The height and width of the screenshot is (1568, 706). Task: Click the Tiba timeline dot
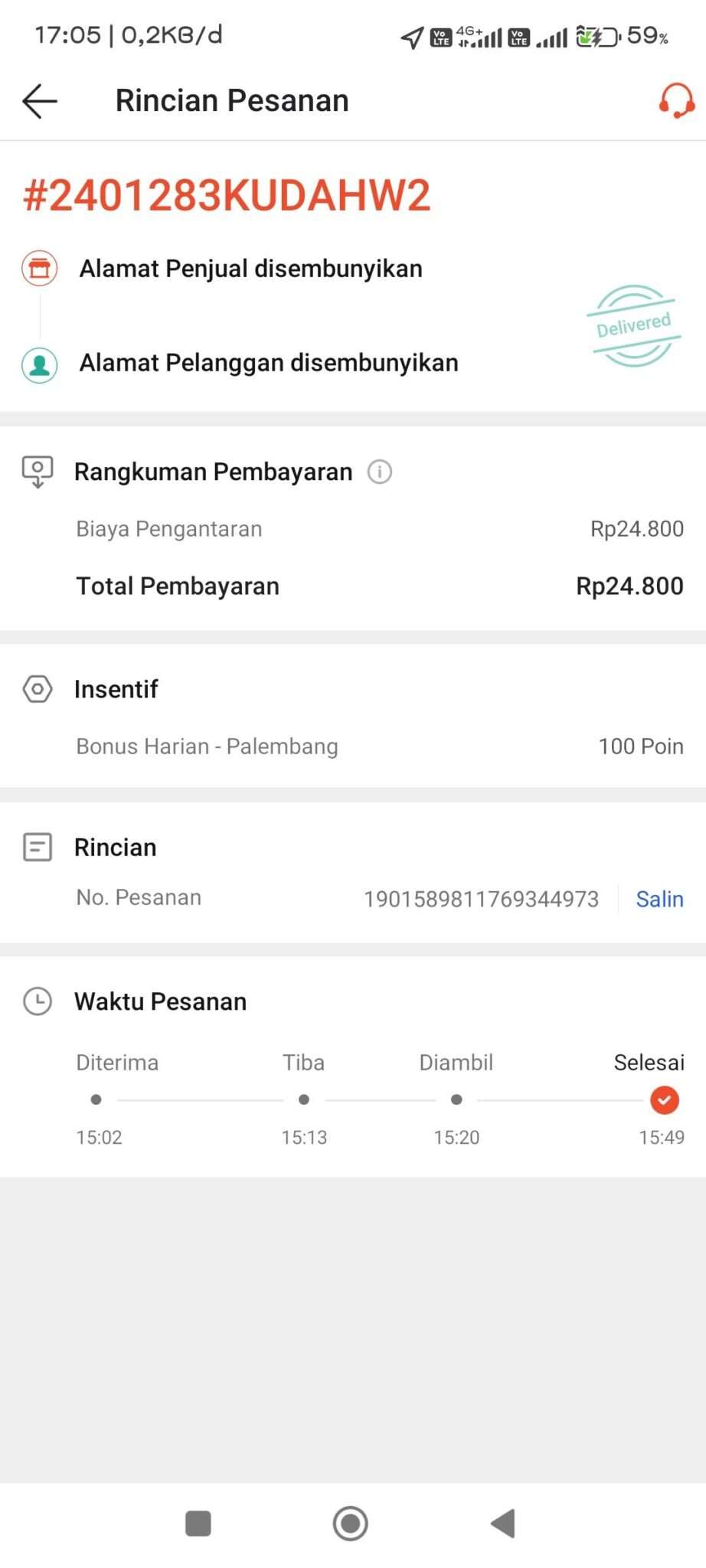pyautogui.click(x=303, y=1099)
